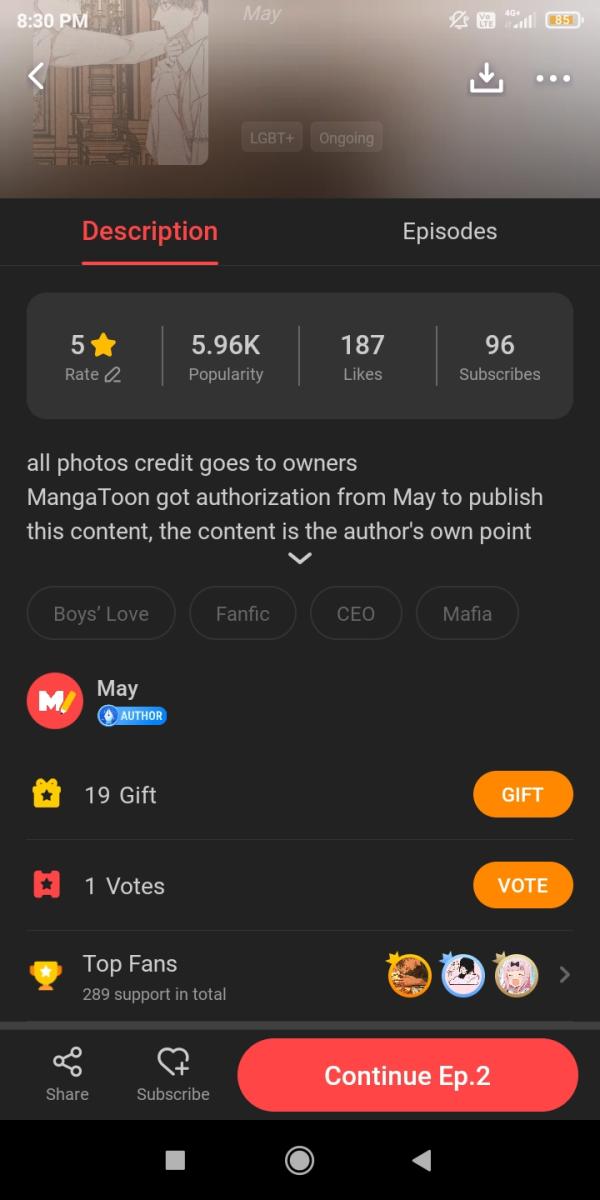The width and height of the screenshot is (600, 1200).
Task: Share this story
Action: (67, 1075)
